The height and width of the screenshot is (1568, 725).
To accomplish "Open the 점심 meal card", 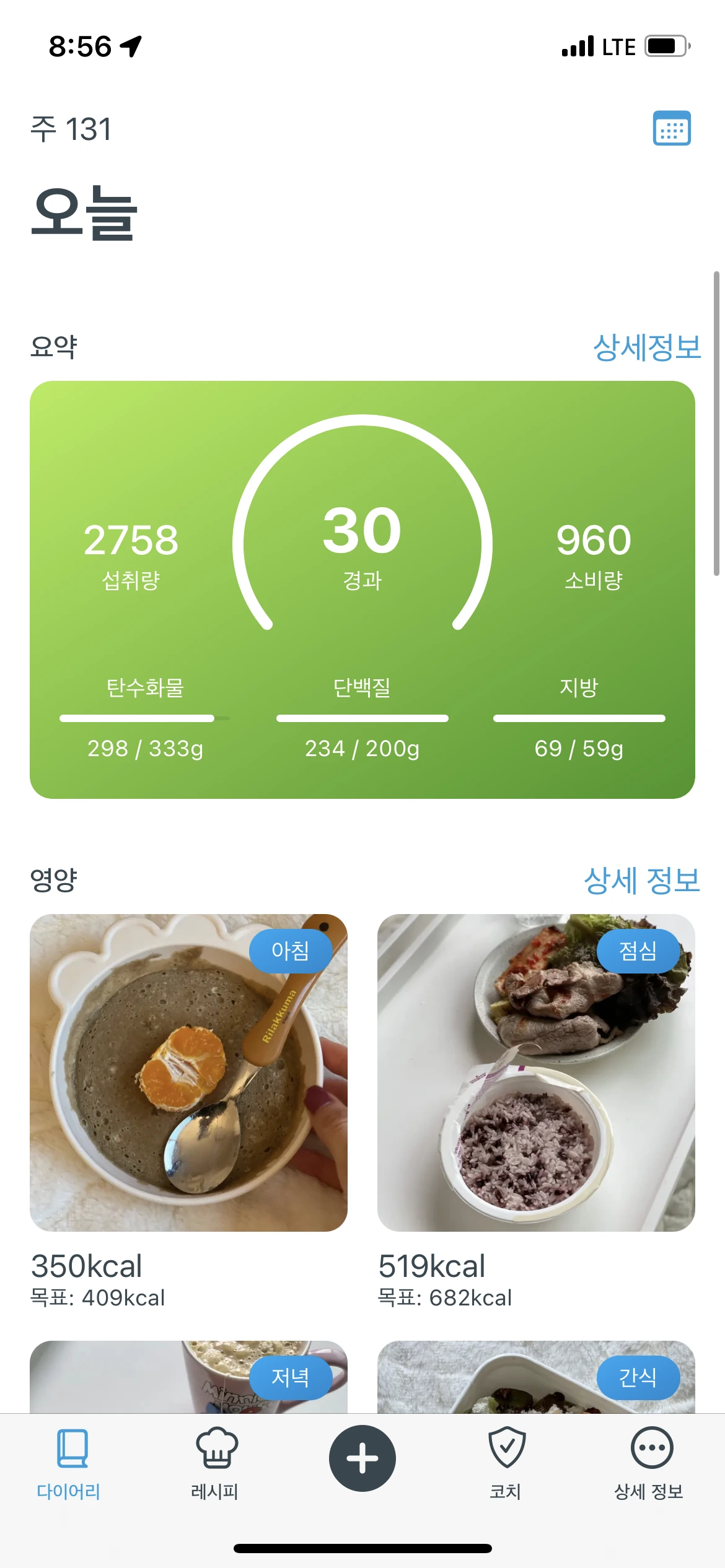I will click(x=536, y=1072).
